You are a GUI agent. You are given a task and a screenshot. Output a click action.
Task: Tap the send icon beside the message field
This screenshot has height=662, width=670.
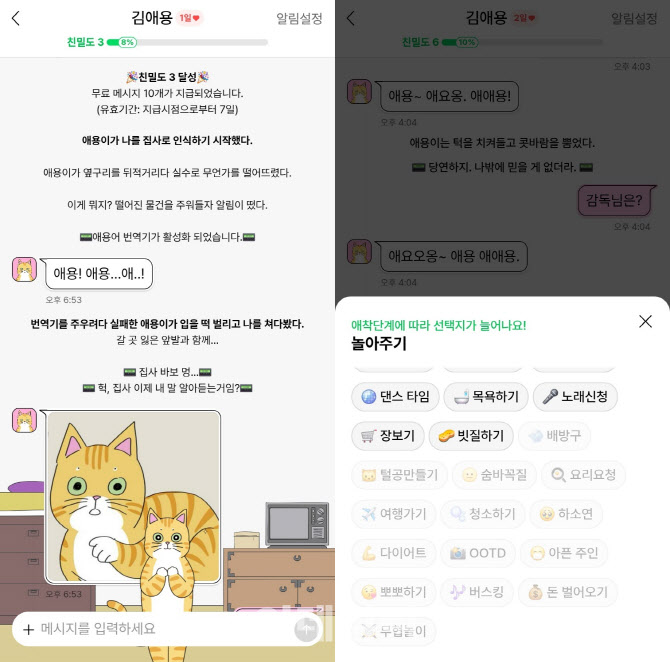point(306,629)
